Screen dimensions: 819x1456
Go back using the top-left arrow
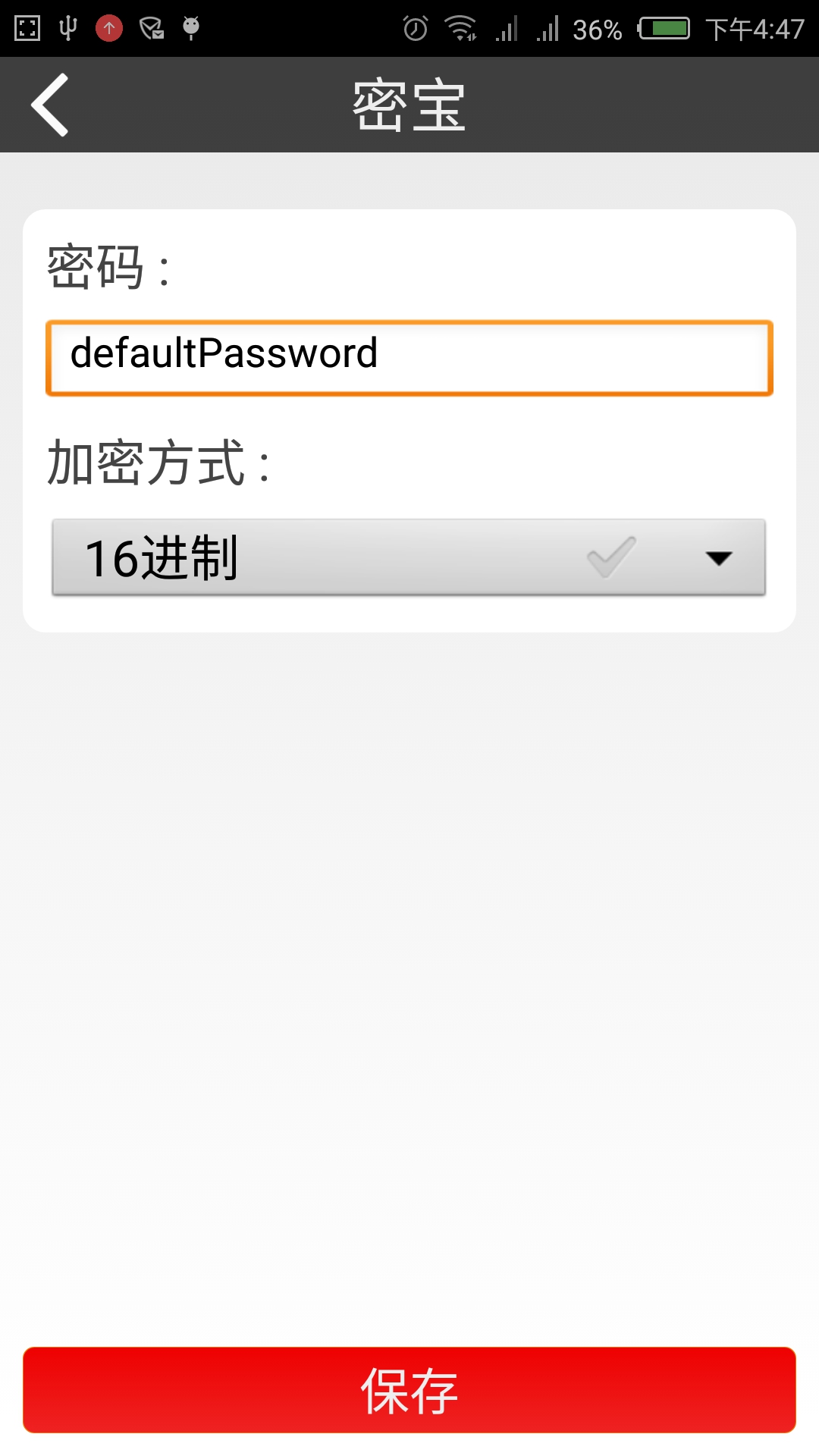pyautogui.click(x=50, y=105)
